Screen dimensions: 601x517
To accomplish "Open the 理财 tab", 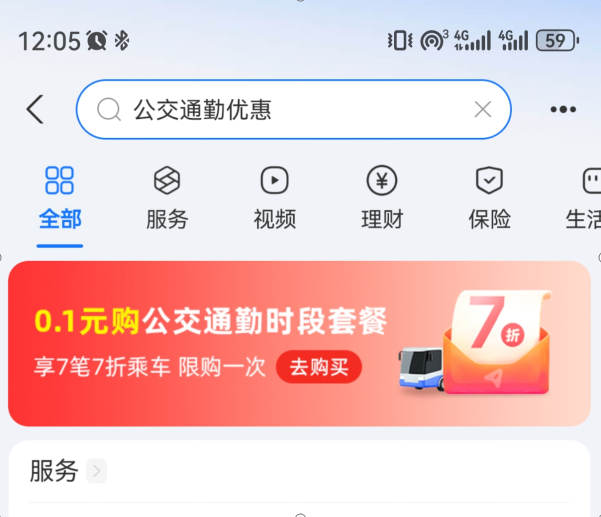I will tap(381, 198).
